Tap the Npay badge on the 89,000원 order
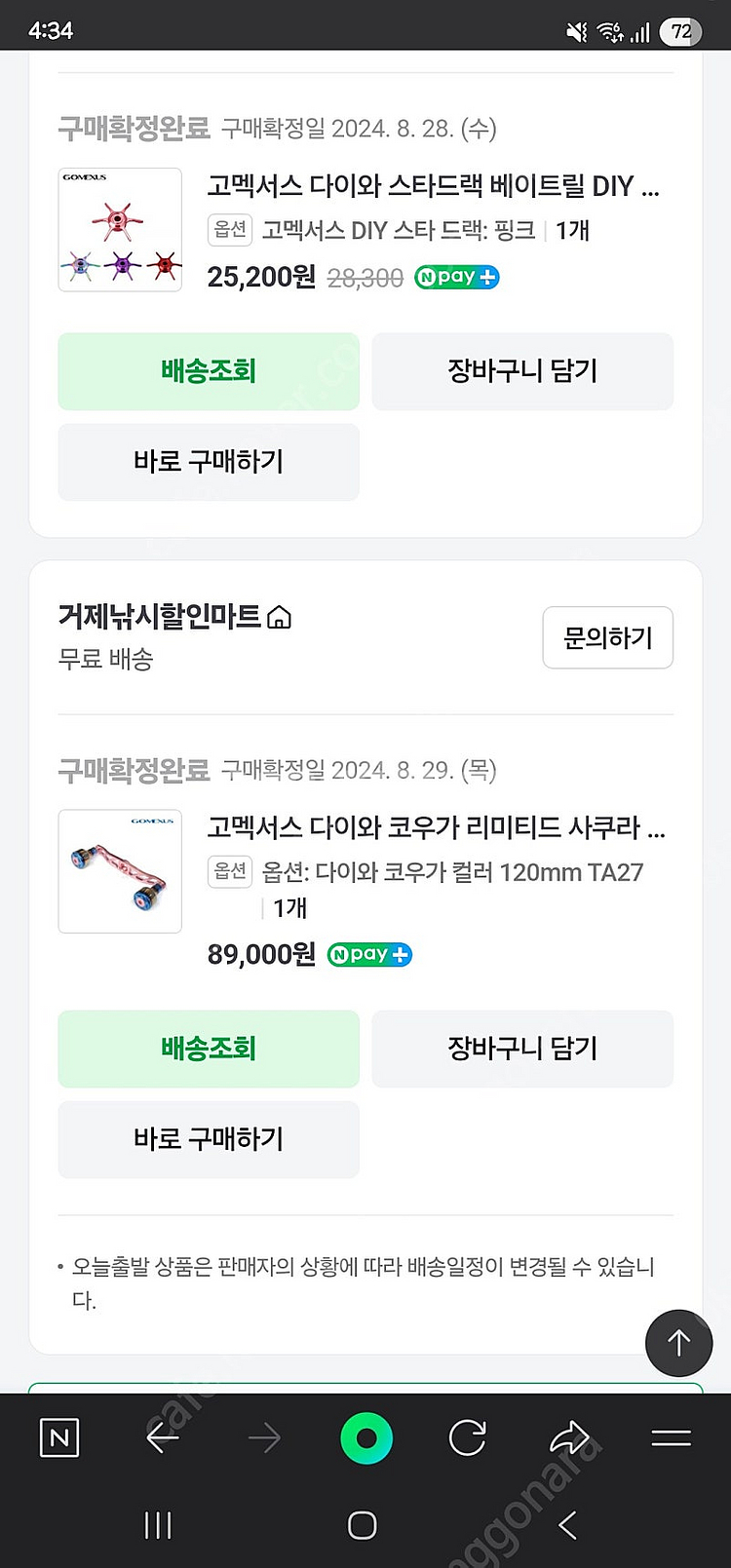 coord(368,955)
